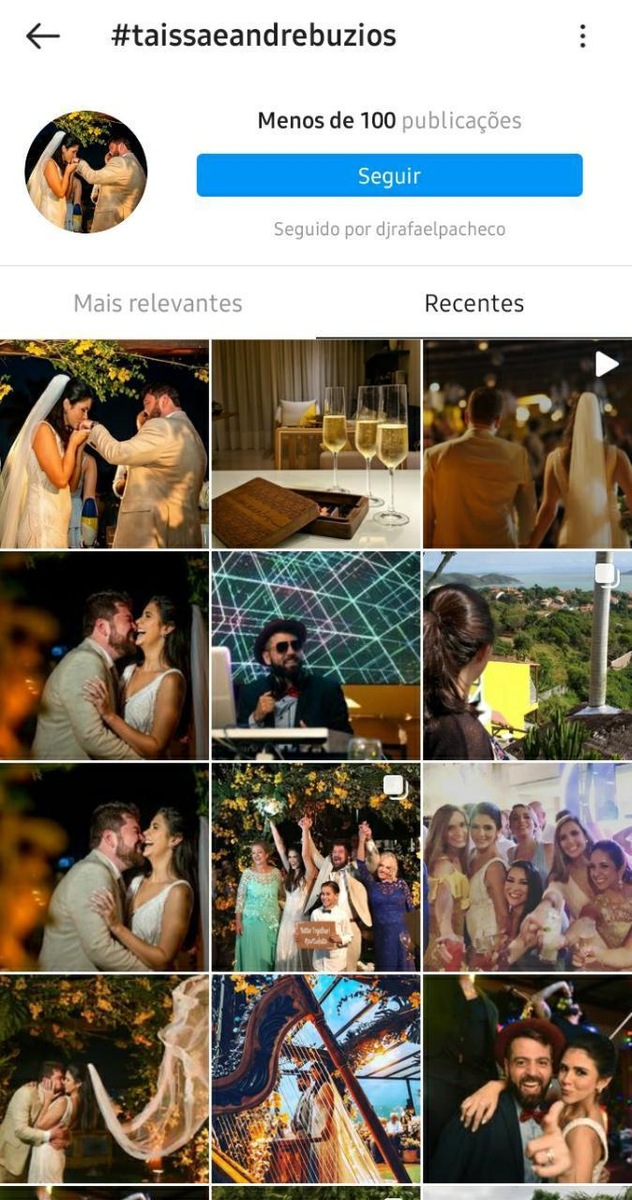The height and width of the screenshot is (1200, 632).
Task: Open the three-dot overflow menu
Action: click(582, 37)
